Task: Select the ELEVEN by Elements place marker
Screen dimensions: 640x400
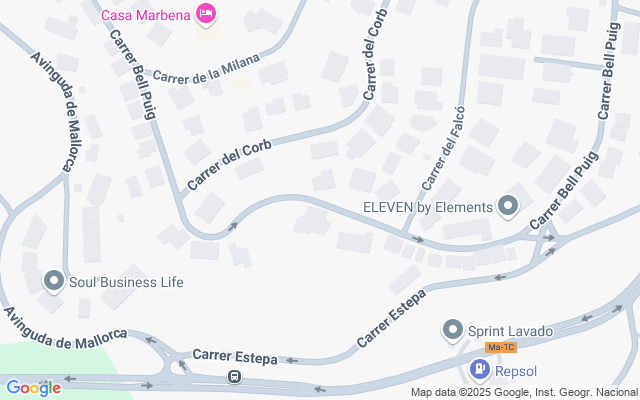Action: click(x=508, y=206)
